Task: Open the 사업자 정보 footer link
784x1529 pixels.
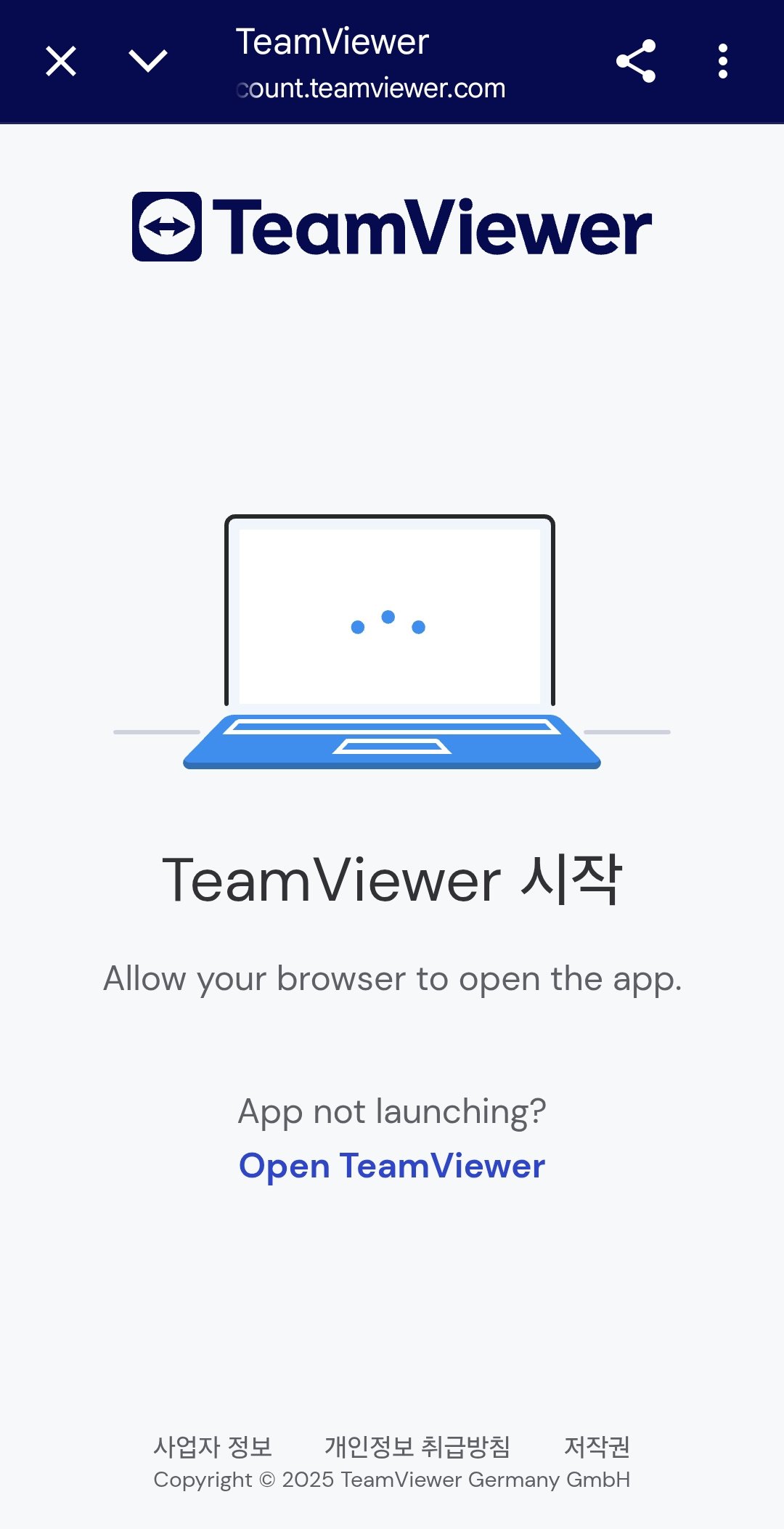Action: point(213,1446)
